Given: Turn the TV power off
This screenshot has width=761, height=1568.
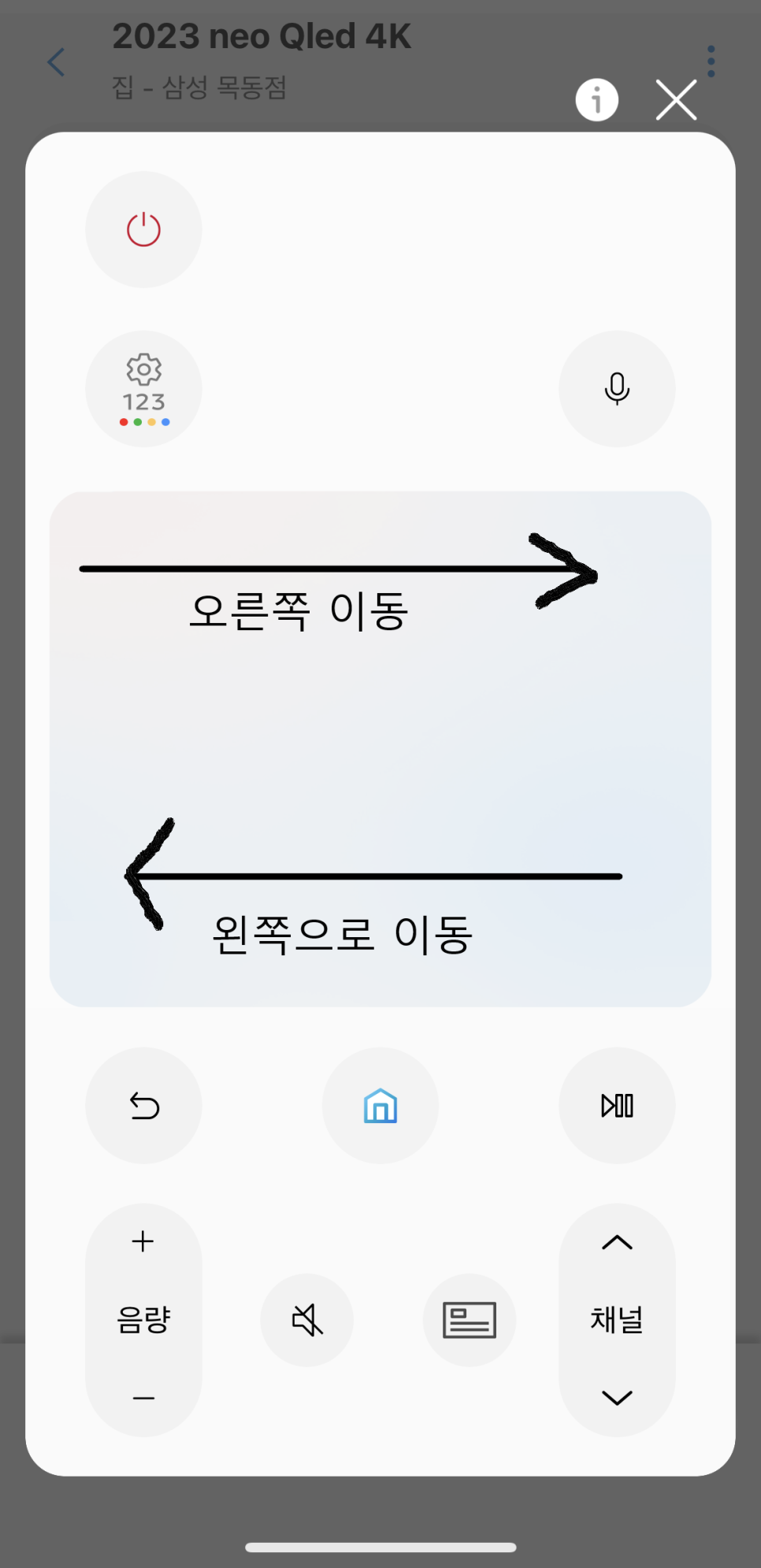Looking at the screenshot, I should 143,230.
